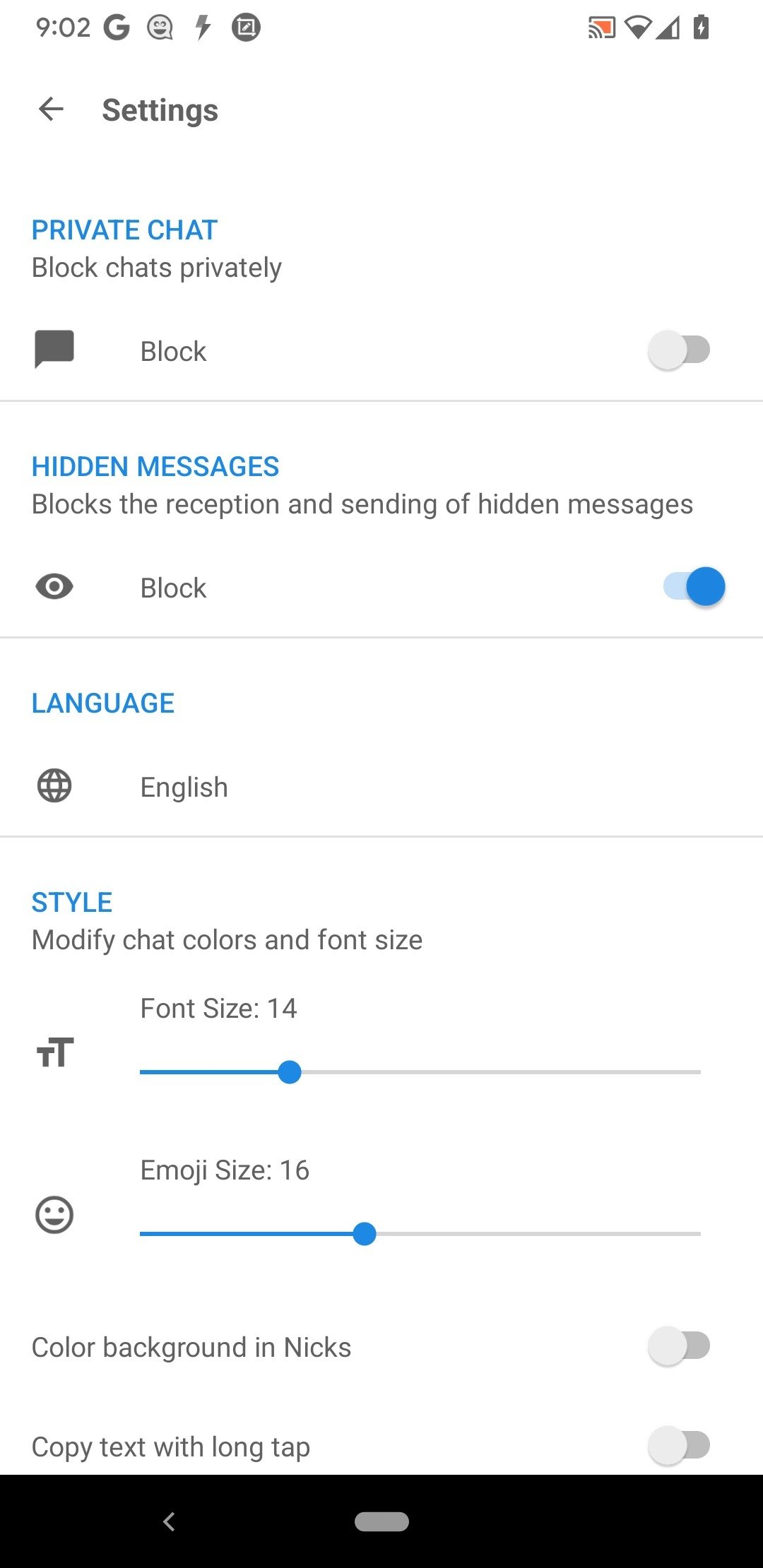763x1568 pixels.
Task: Tap the system home pill
Action: point(381,1521)
